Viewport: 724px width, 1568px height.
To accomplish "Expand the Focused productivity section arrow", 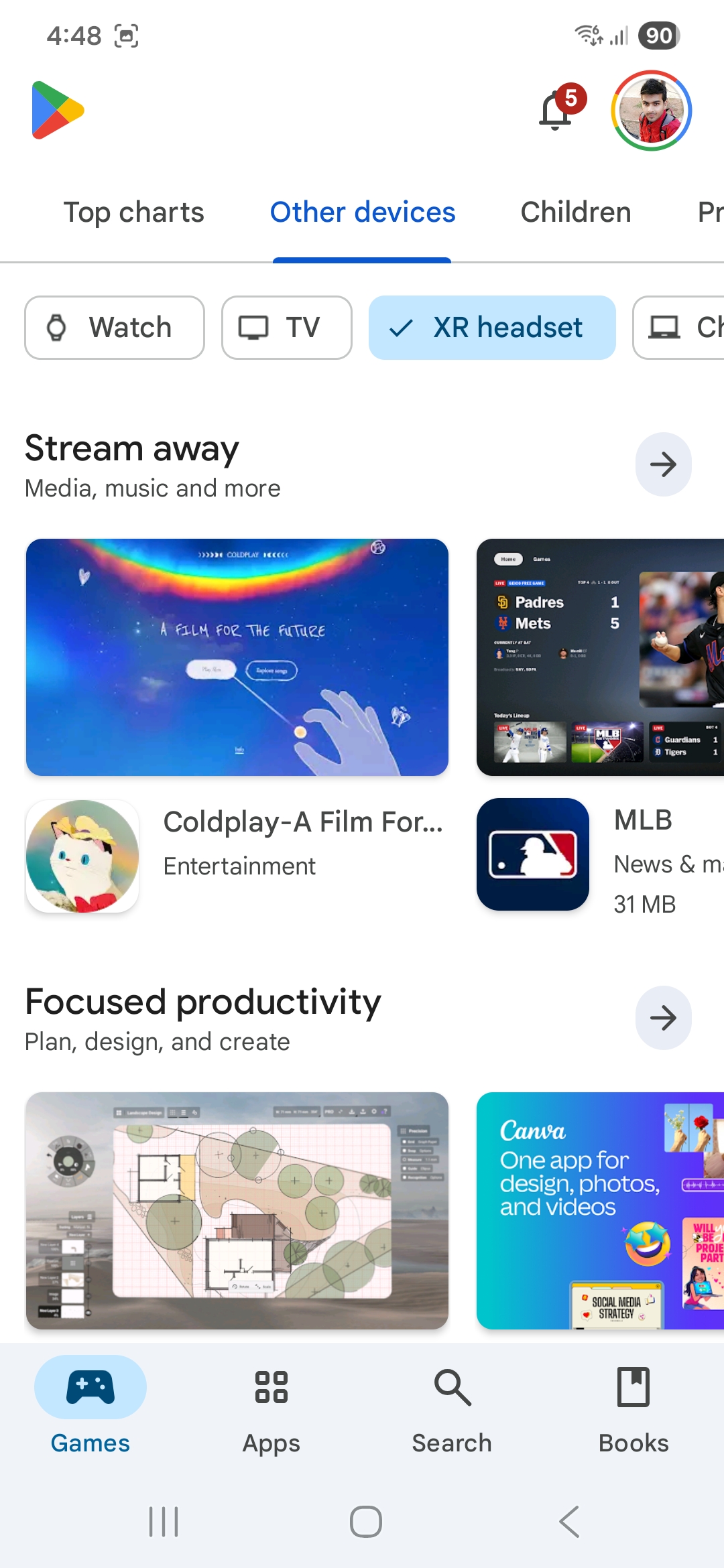I will [662, 1018].
